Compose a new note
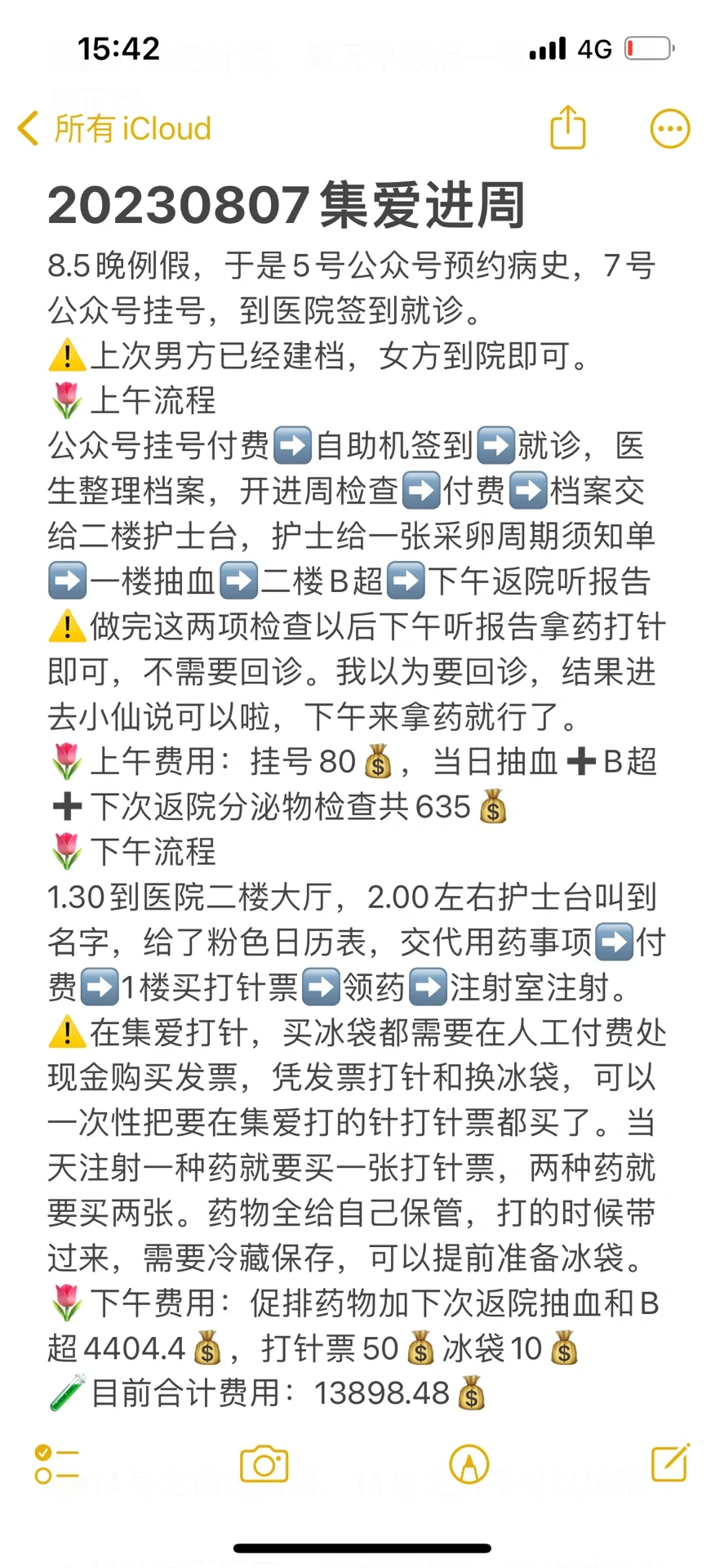 [670, 1463]
